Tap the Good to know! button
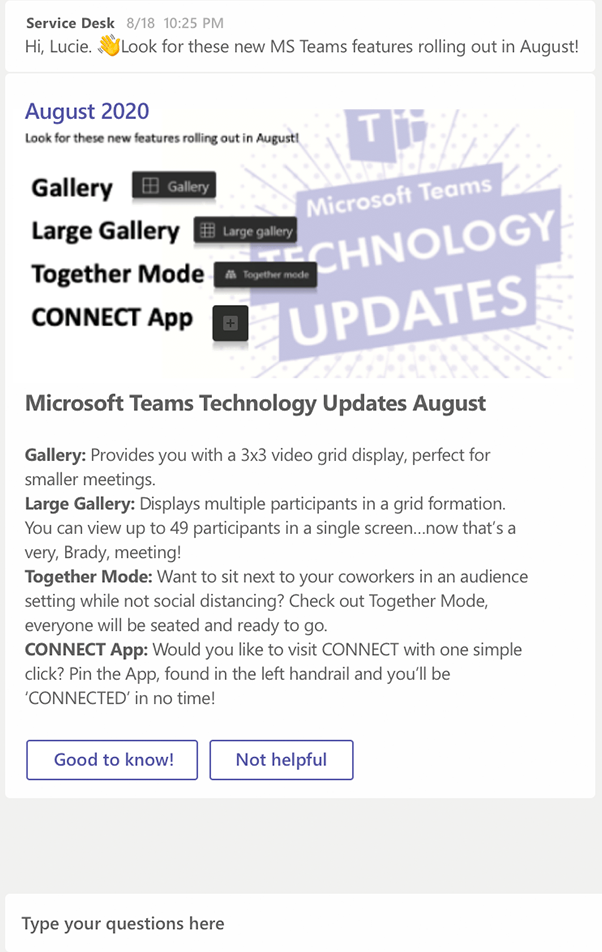The image size is (602, 952). (x=112, y=760)
